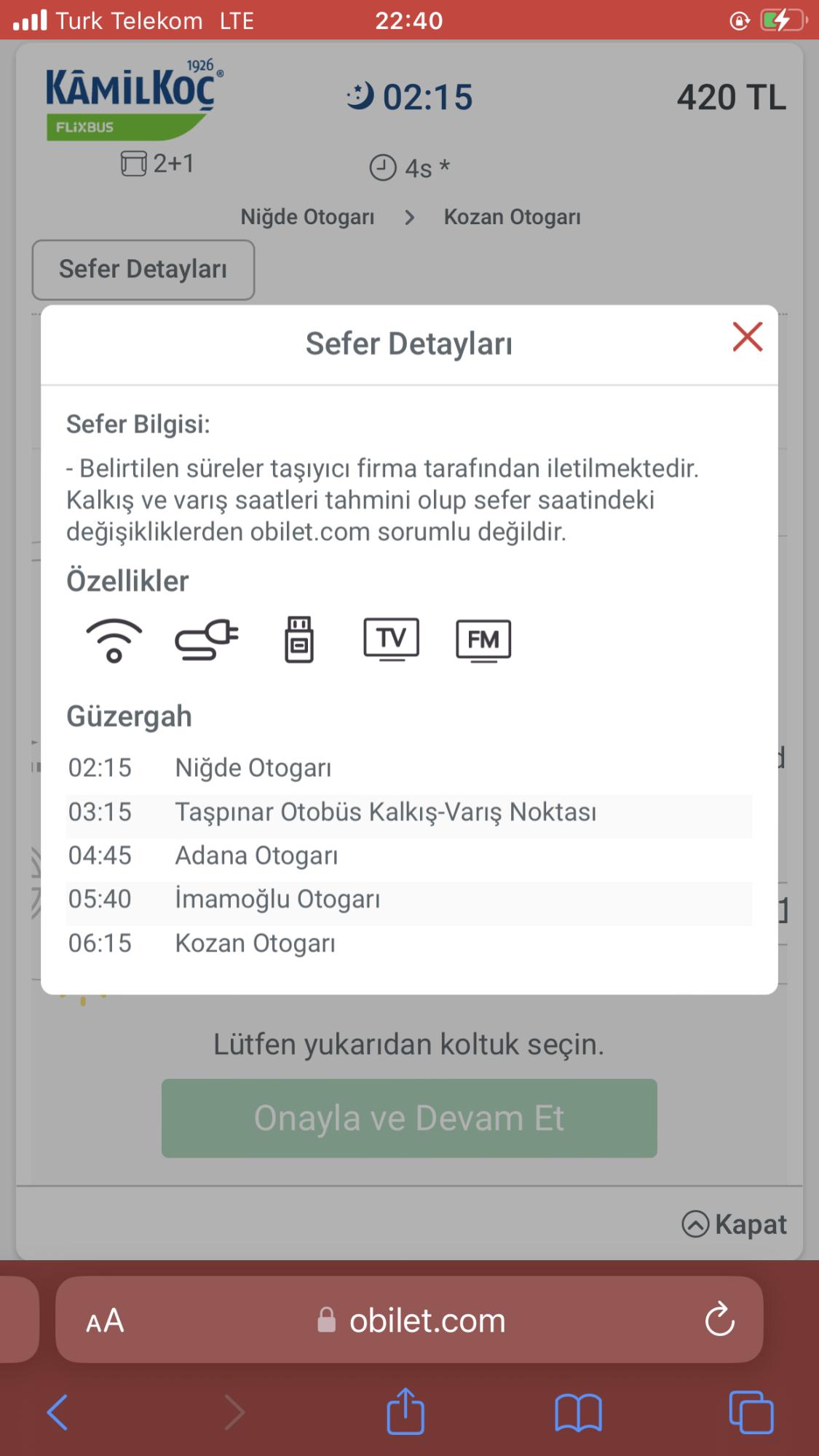Viewport: 819px width, 1456px height.
Task: Tap Onayla ve Devam Et
Action: tap(409, 1118)
